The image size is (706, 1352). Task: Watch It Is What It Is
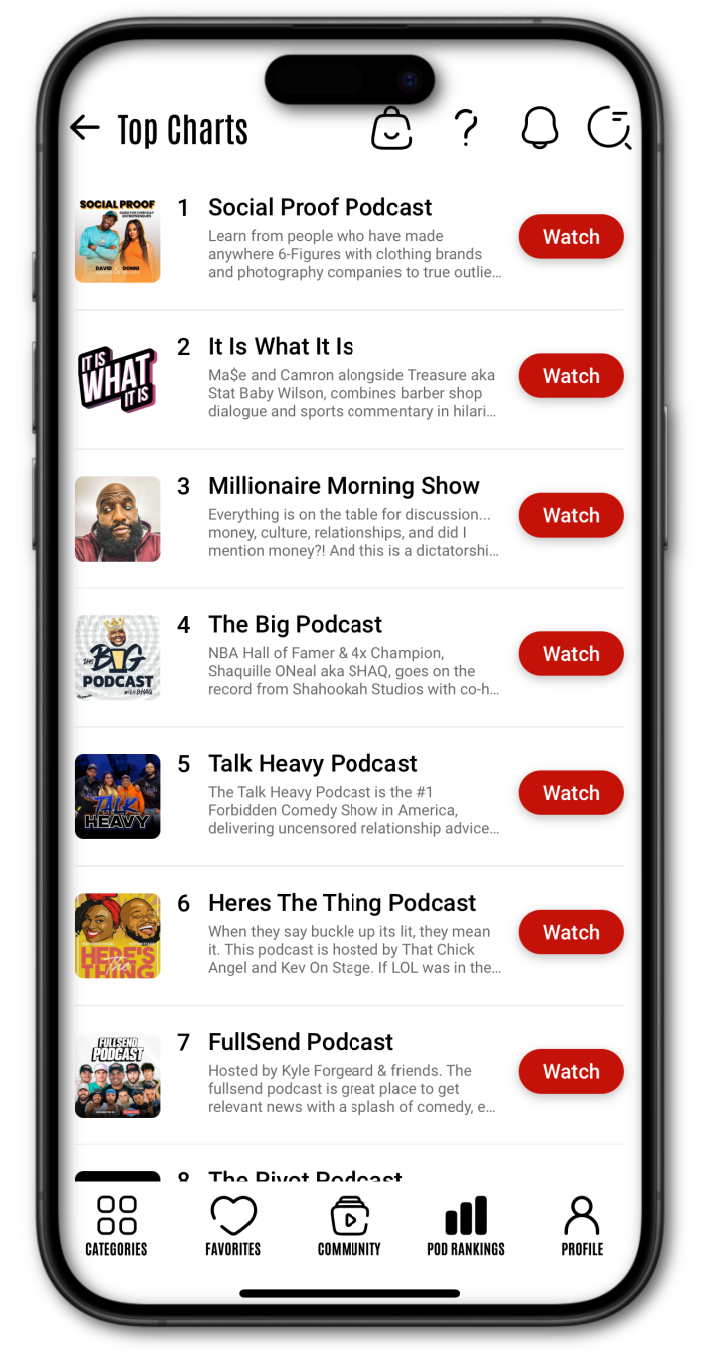pos(570,376)
